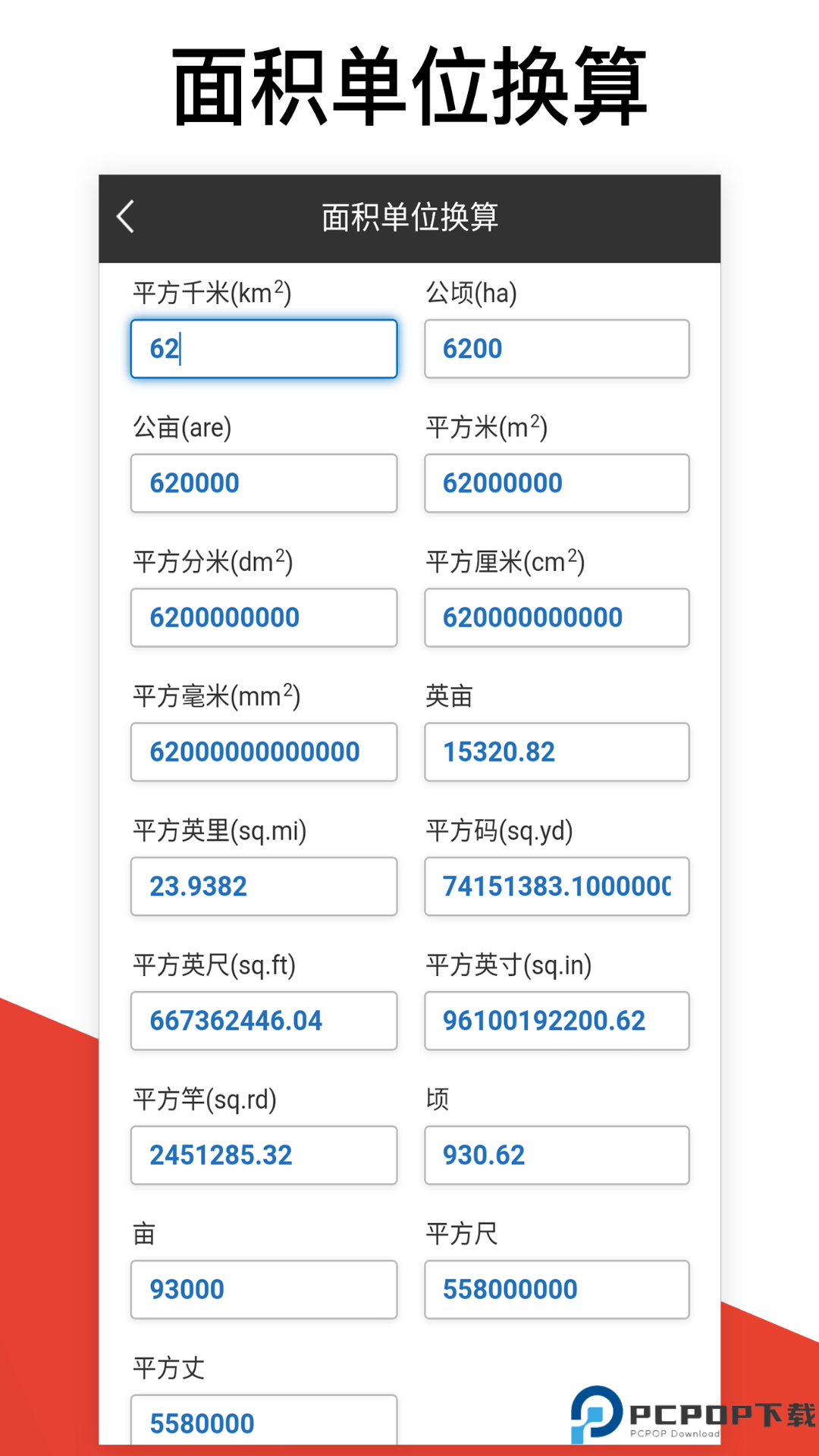This screenshot has height=1456, width=819.
Task: Click the 平方码(sq.yd) value box
Action: (x=556, y=886)
